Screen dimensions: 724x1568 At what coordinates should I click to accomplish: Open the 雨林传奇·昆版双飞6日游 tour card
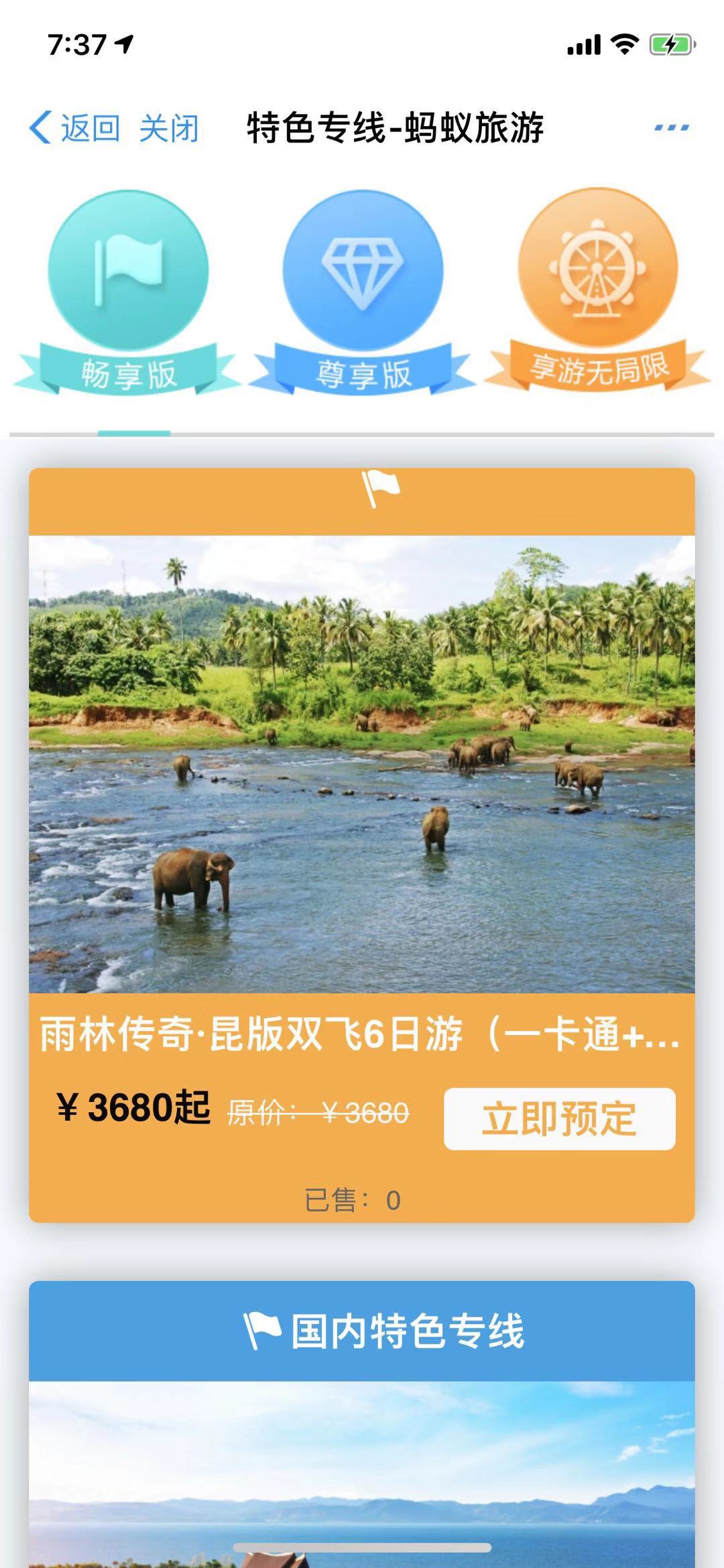361,764
